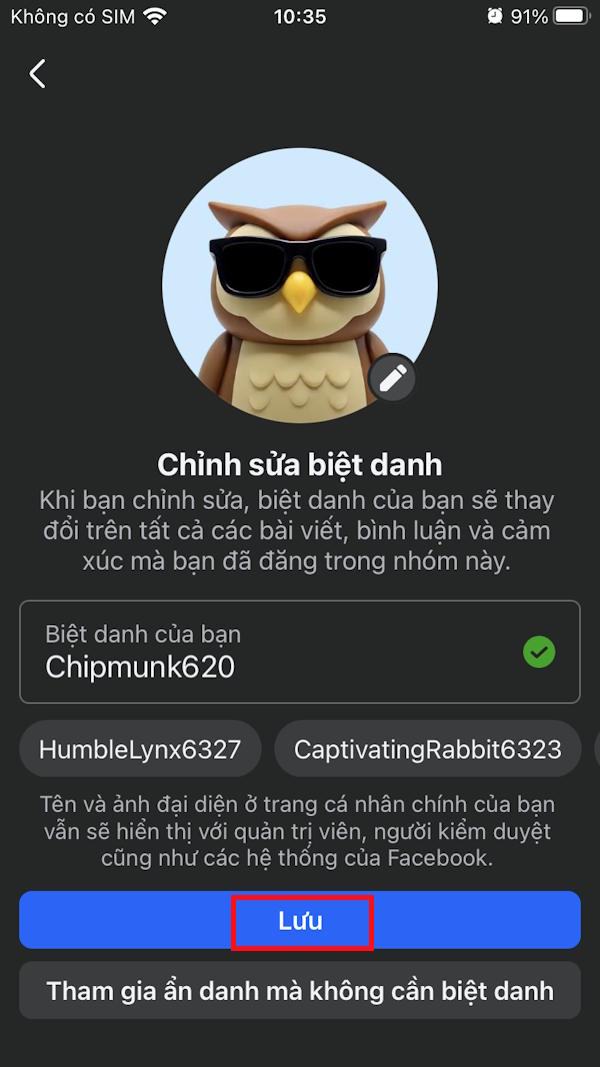
Task: Tap Tham gia ẩn danh mà không cần biệt danh
Action: tap(300, 991)
